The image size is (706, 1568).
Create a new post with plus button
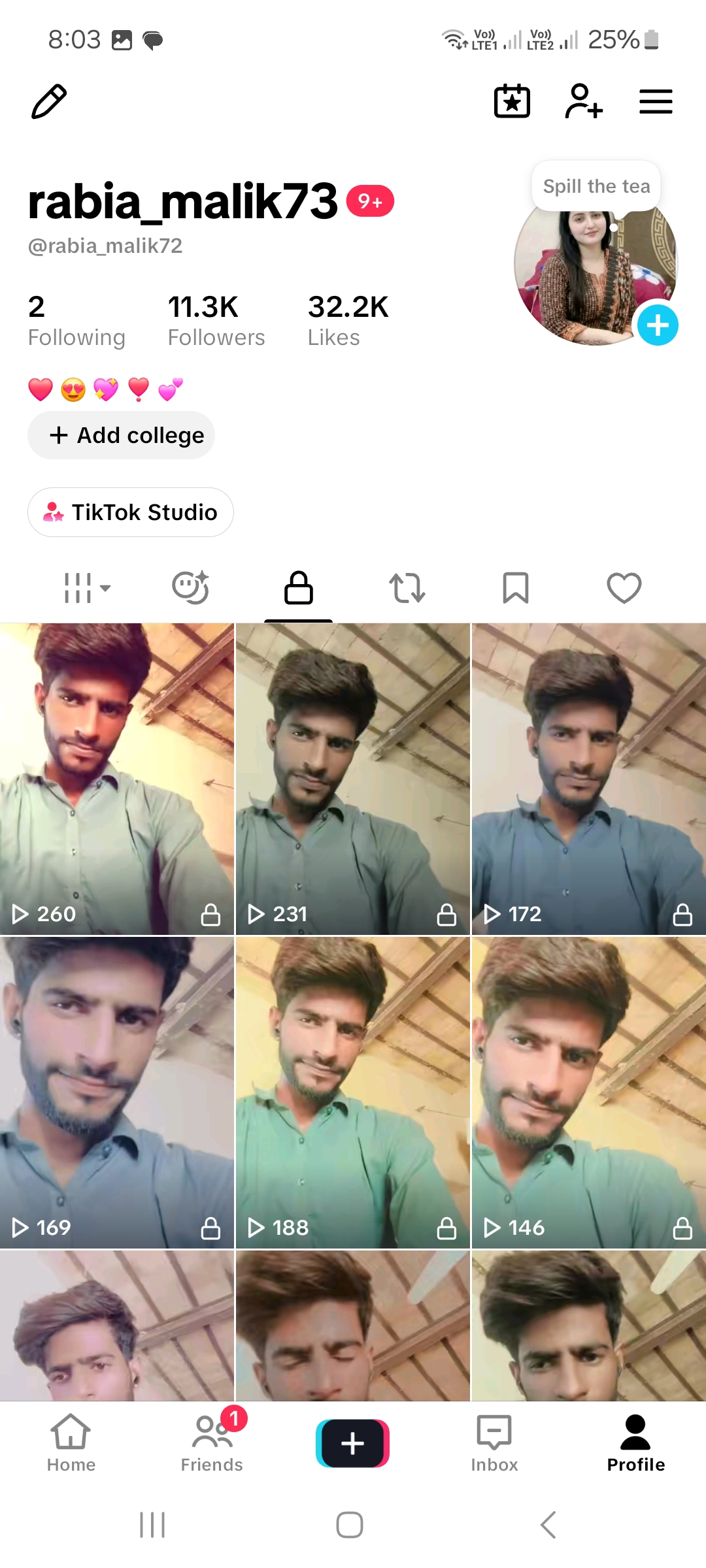[x=353, y=1443]
